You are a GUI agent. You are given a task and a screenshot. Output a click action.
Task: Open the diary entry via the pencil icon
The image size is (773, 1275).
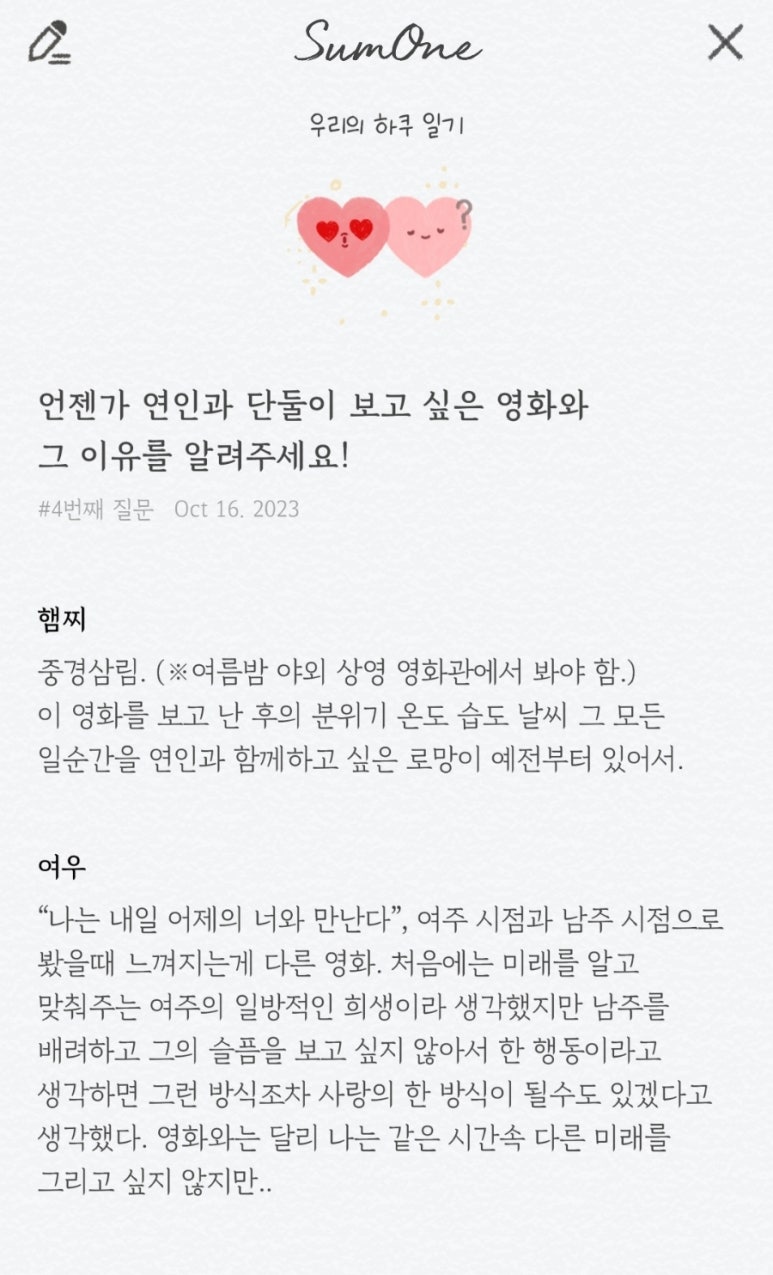pyautogui.click(x=47, y=43)
